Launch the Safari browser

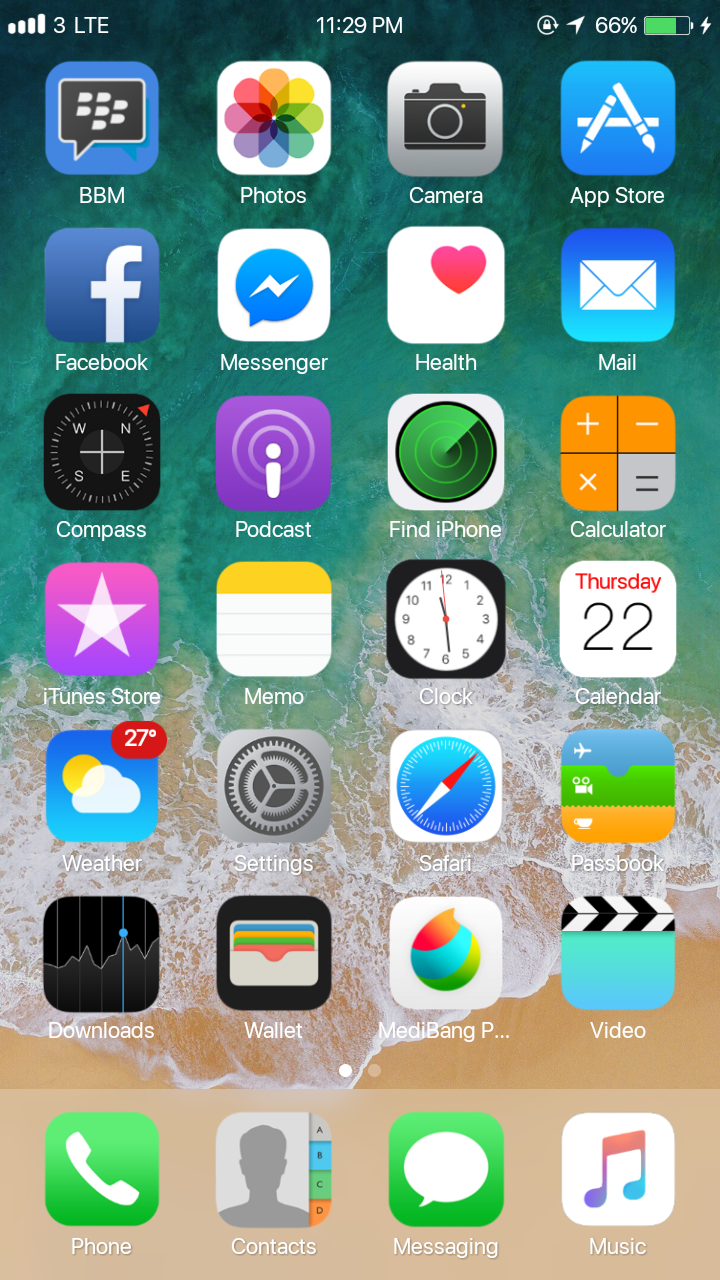click(x=446, y=786)
